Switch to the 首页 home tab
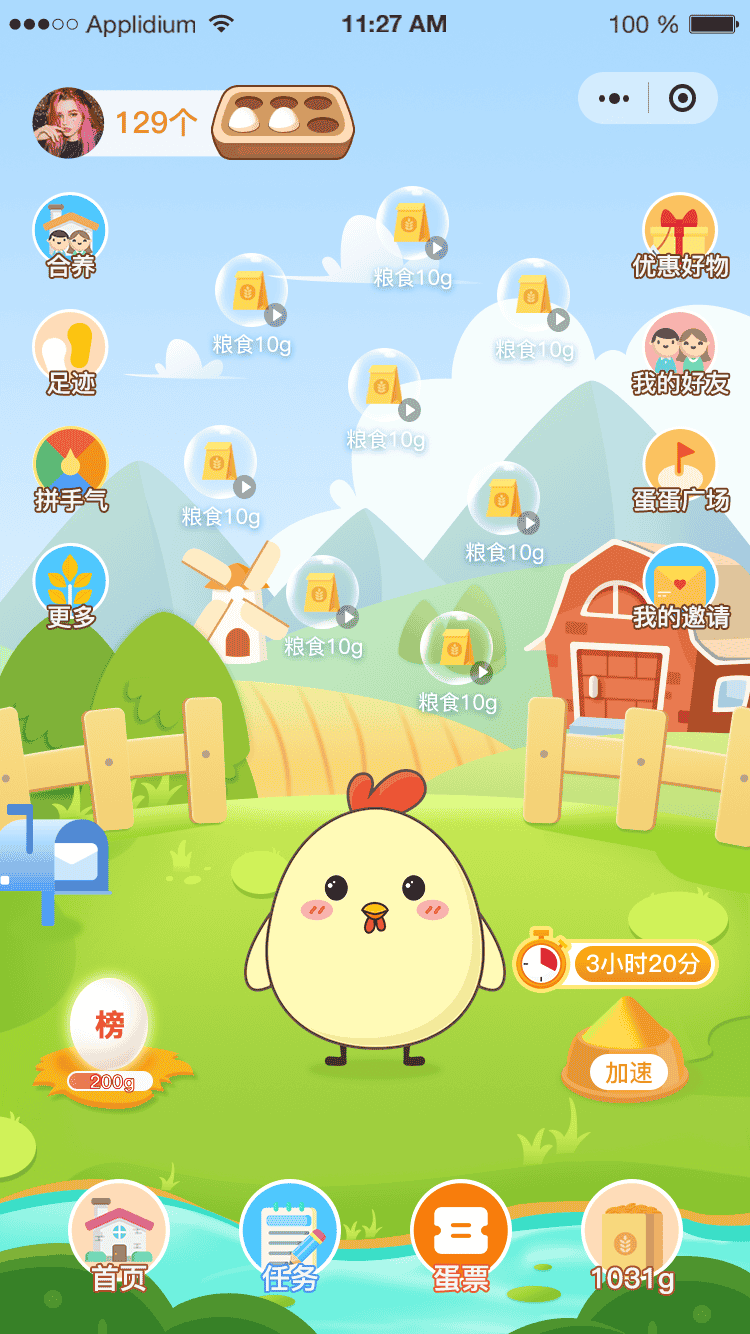Viewport: 750px width, 1334px height. (119, 1232)
